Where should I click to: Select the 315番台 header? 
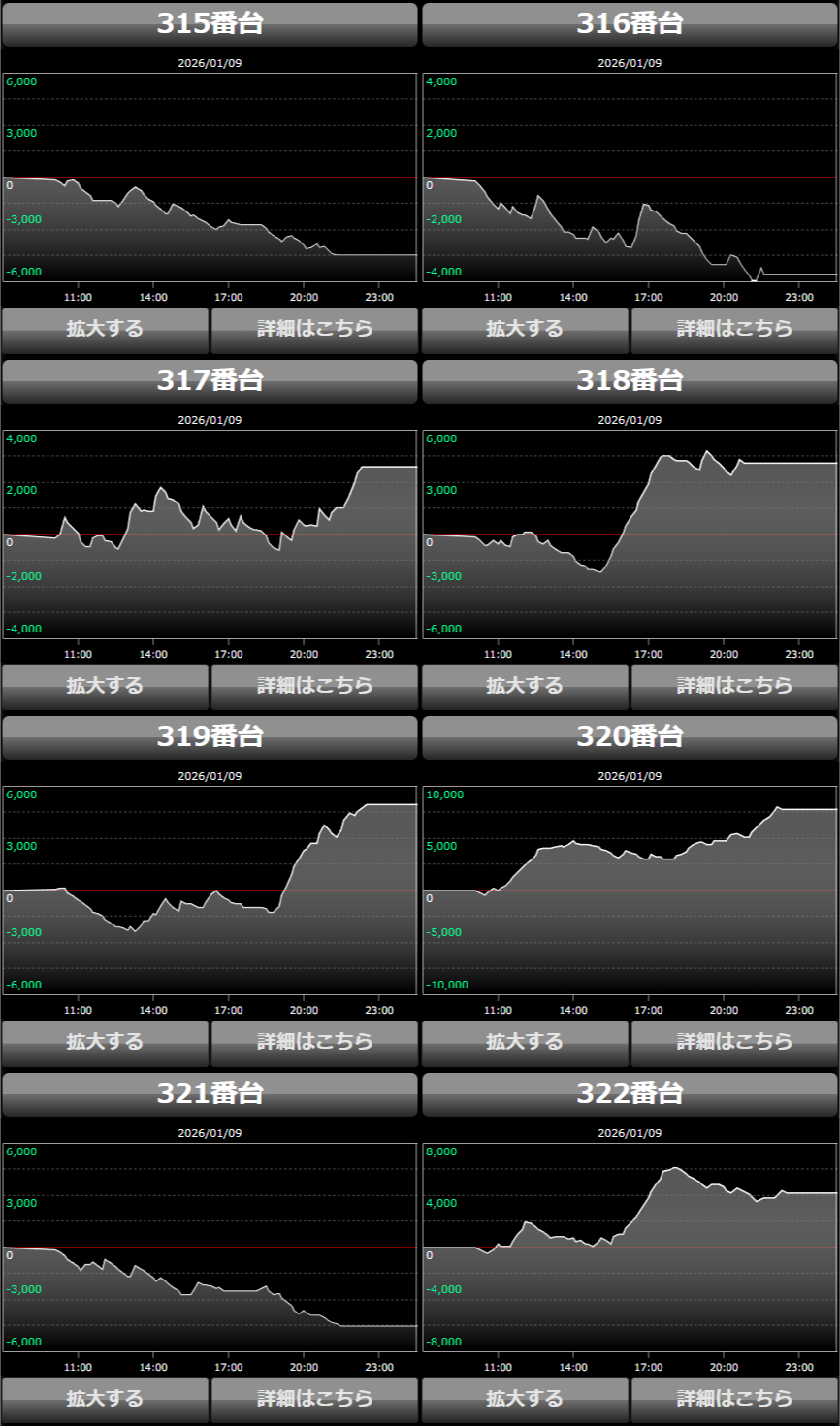(210, 24)
